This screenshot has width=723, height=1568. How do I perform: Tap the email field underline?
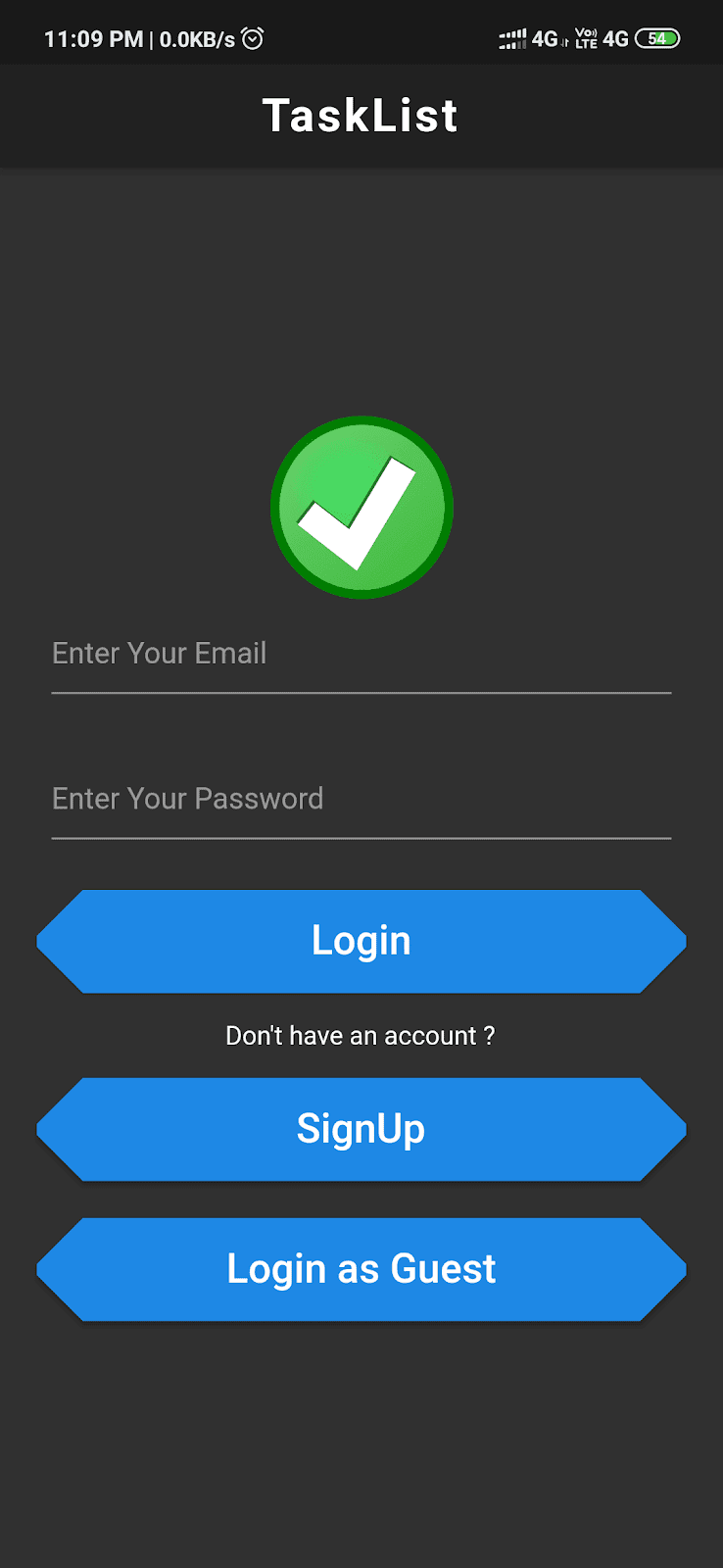coord(361,694)
